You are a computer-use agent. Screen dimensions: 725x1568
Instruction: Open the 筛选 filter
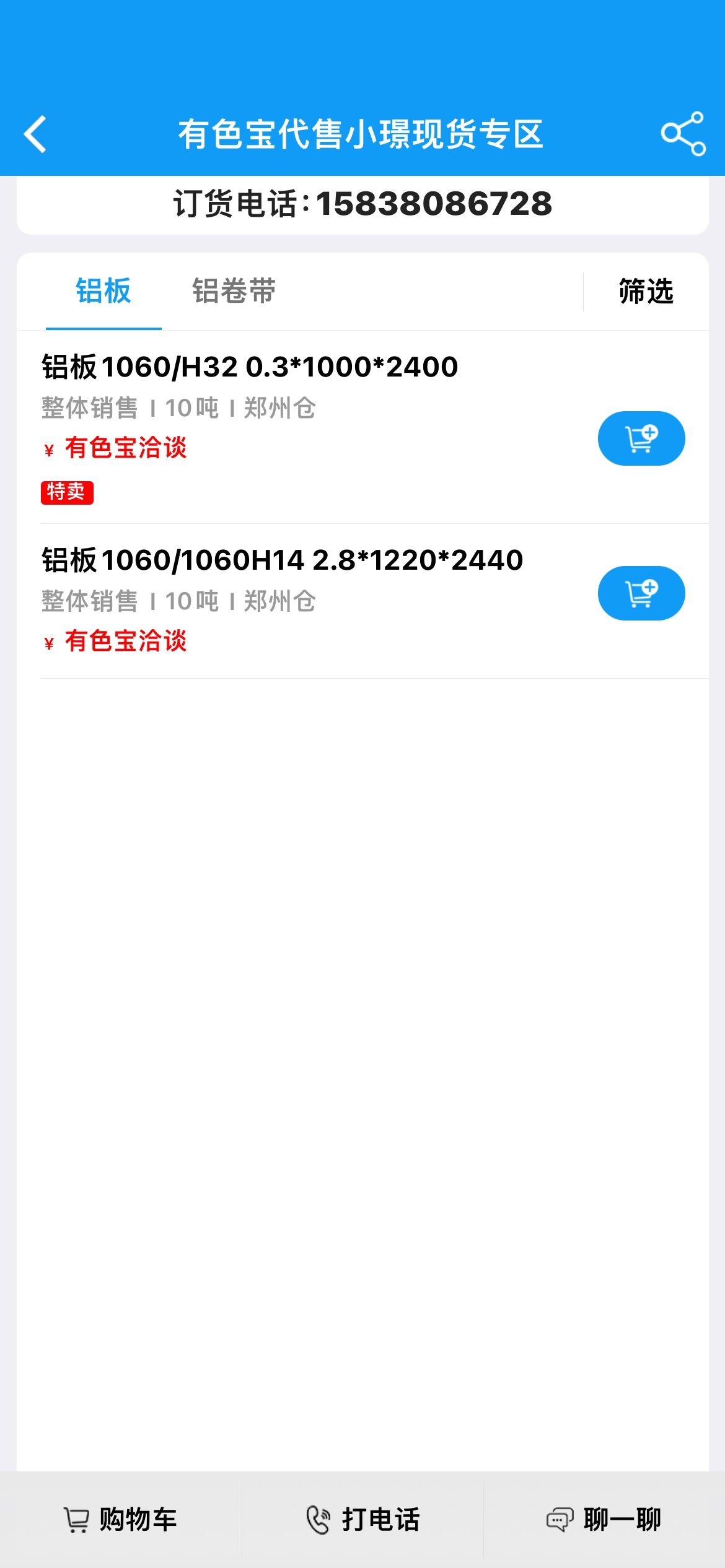point(646,291)
